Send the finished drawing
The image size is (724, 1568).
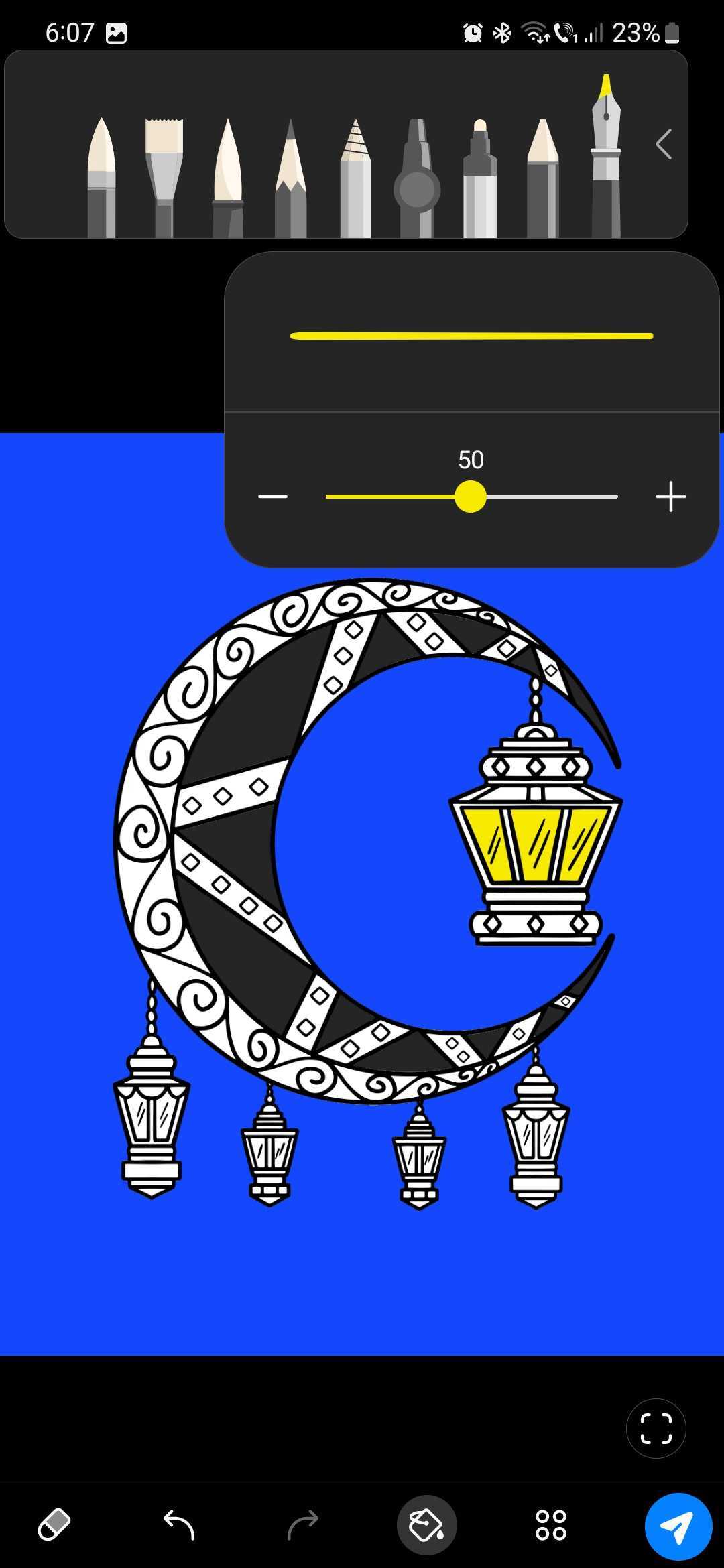point(678,1526)
